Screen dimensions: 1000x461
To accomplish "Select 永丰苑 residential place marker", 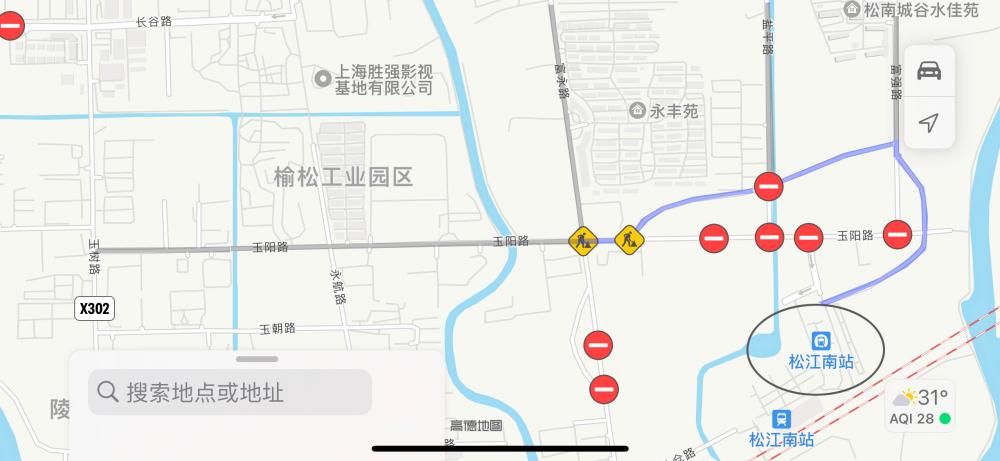I will pos(638,111).
